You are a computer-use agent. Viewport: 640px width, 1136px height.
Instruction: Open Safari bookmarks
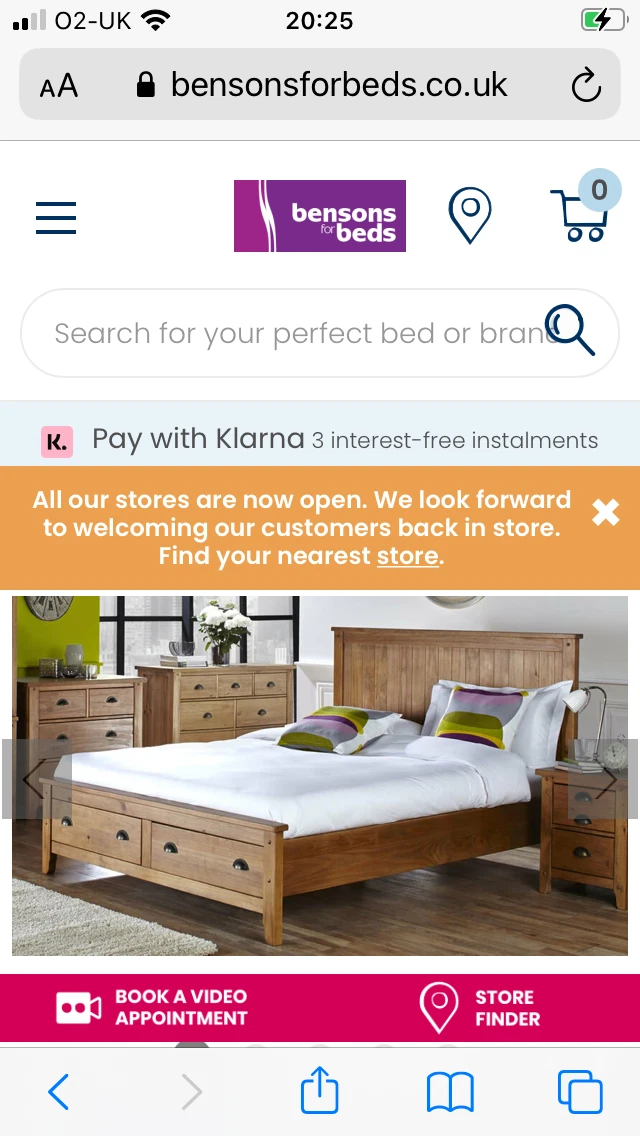click(x=450, y=1092)
